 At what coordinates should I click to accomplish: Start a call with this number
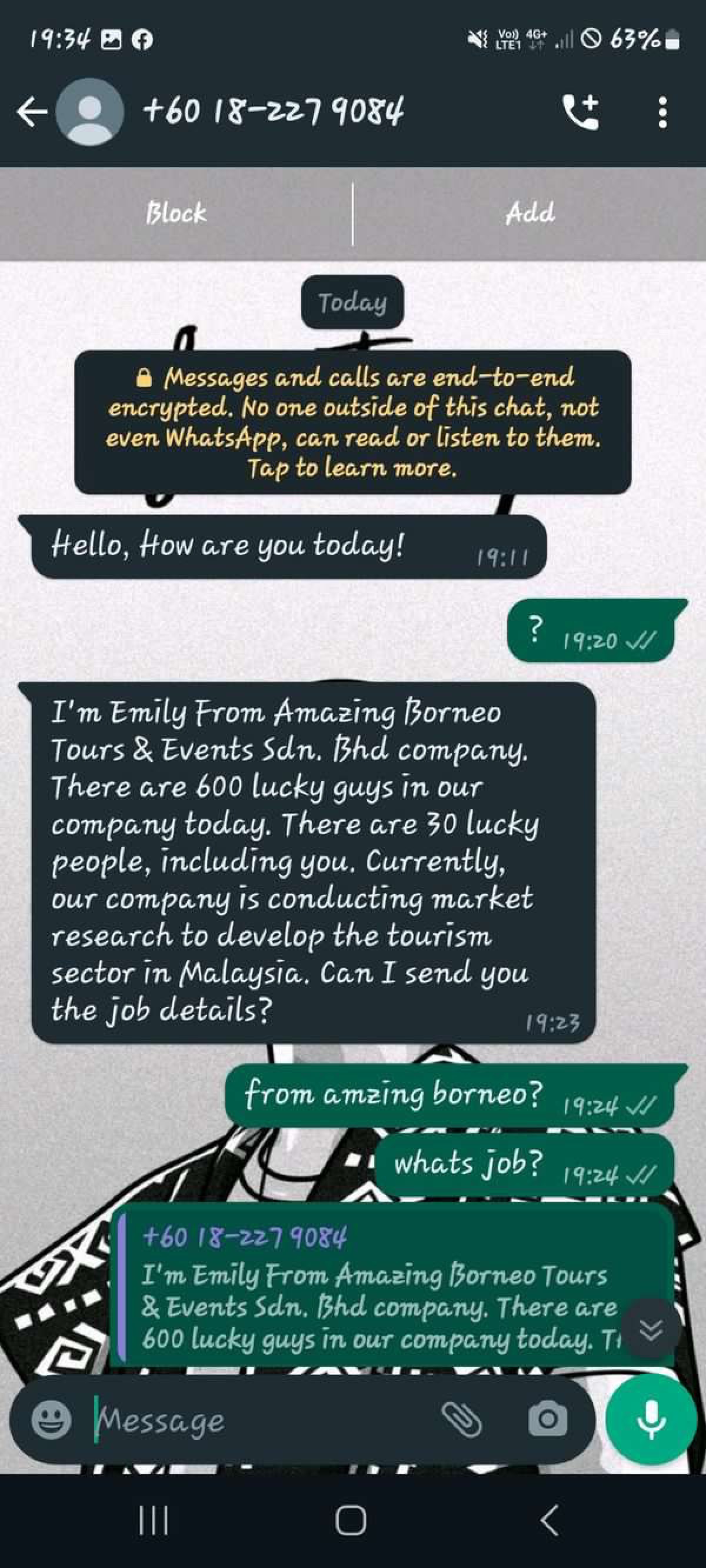click(x=580, y=112)
